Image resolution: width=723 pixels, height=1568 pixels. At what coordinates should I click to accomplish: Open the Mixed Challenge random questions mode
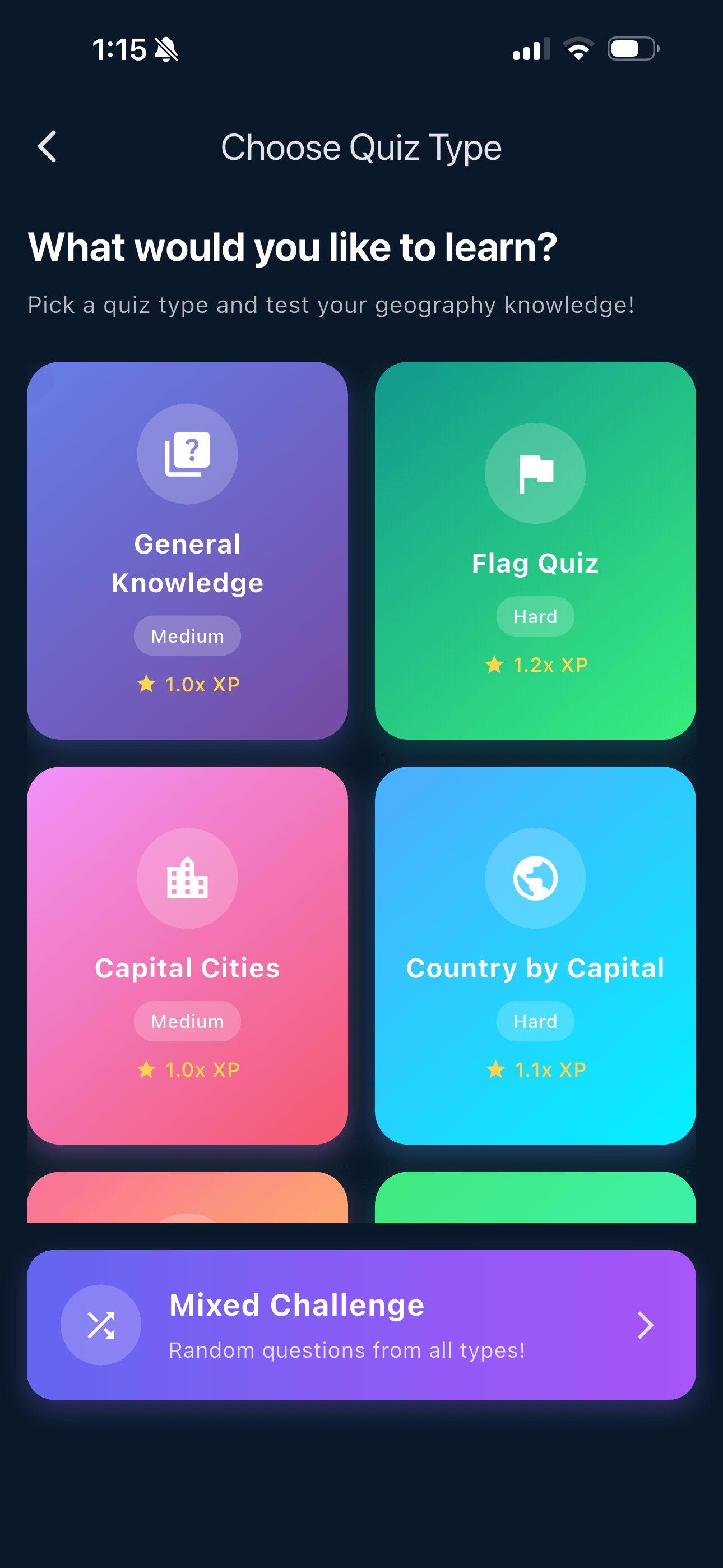click(x=361, y=1325)
